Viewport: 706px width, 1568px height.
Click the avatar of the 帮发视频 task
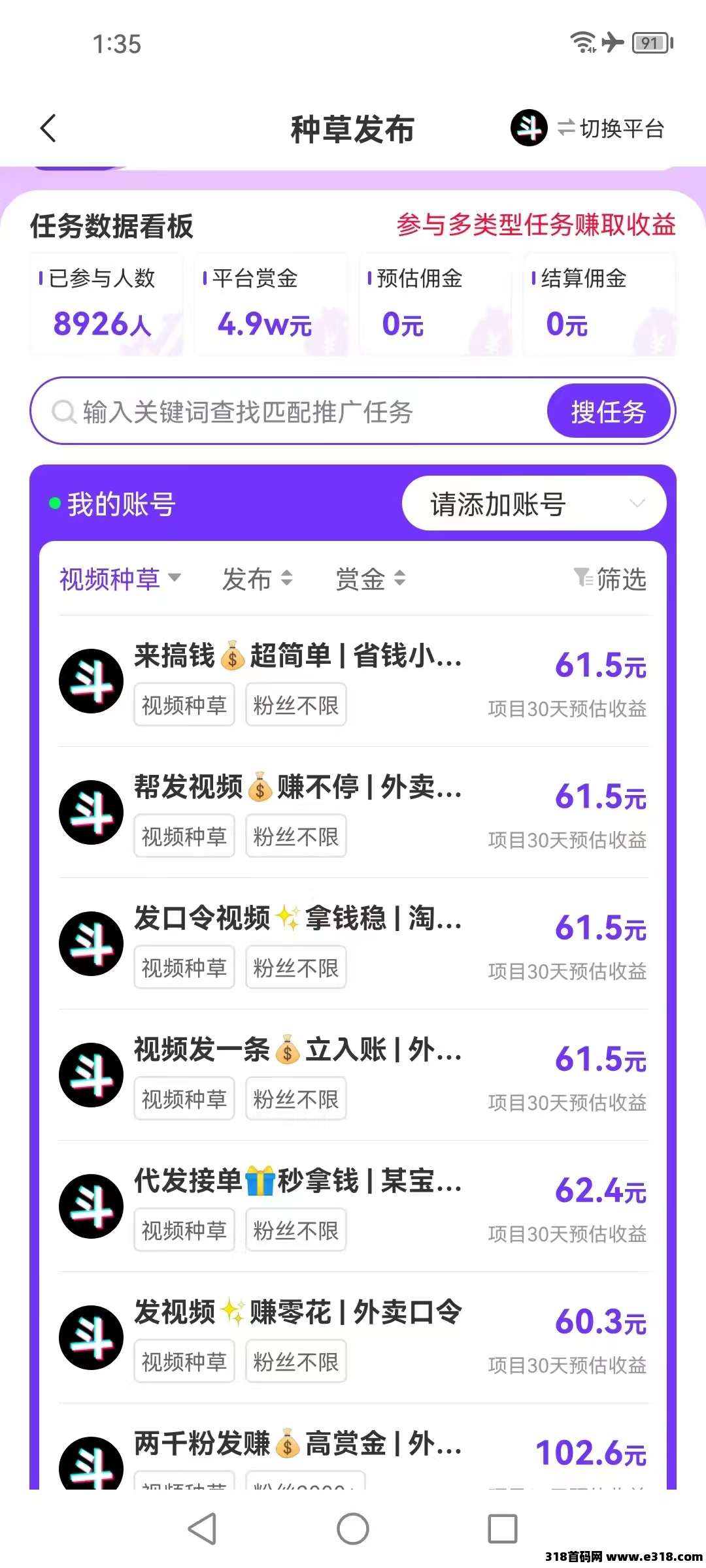coord(90,812)
